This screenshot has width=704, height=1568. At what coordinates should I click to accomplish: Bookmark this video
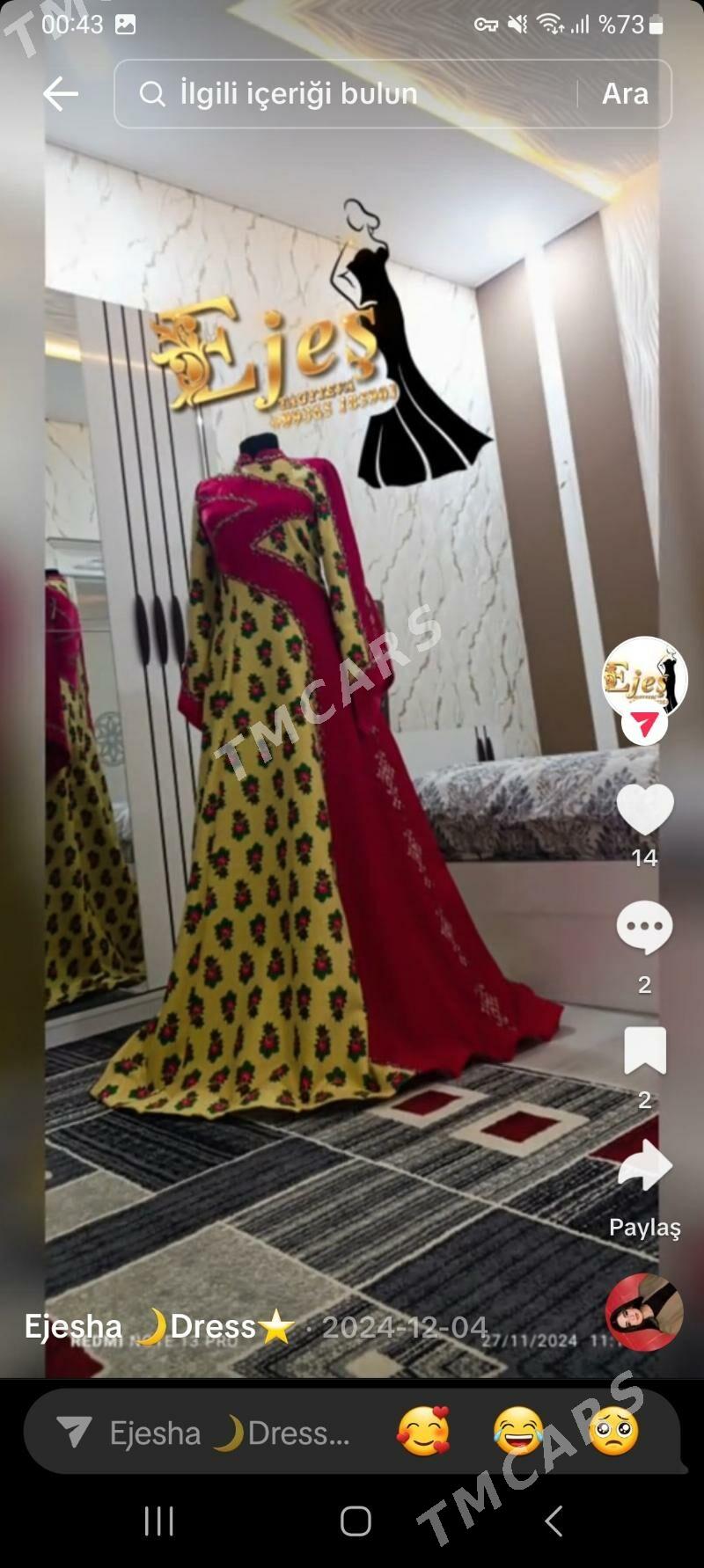(x=645, y=1050)
